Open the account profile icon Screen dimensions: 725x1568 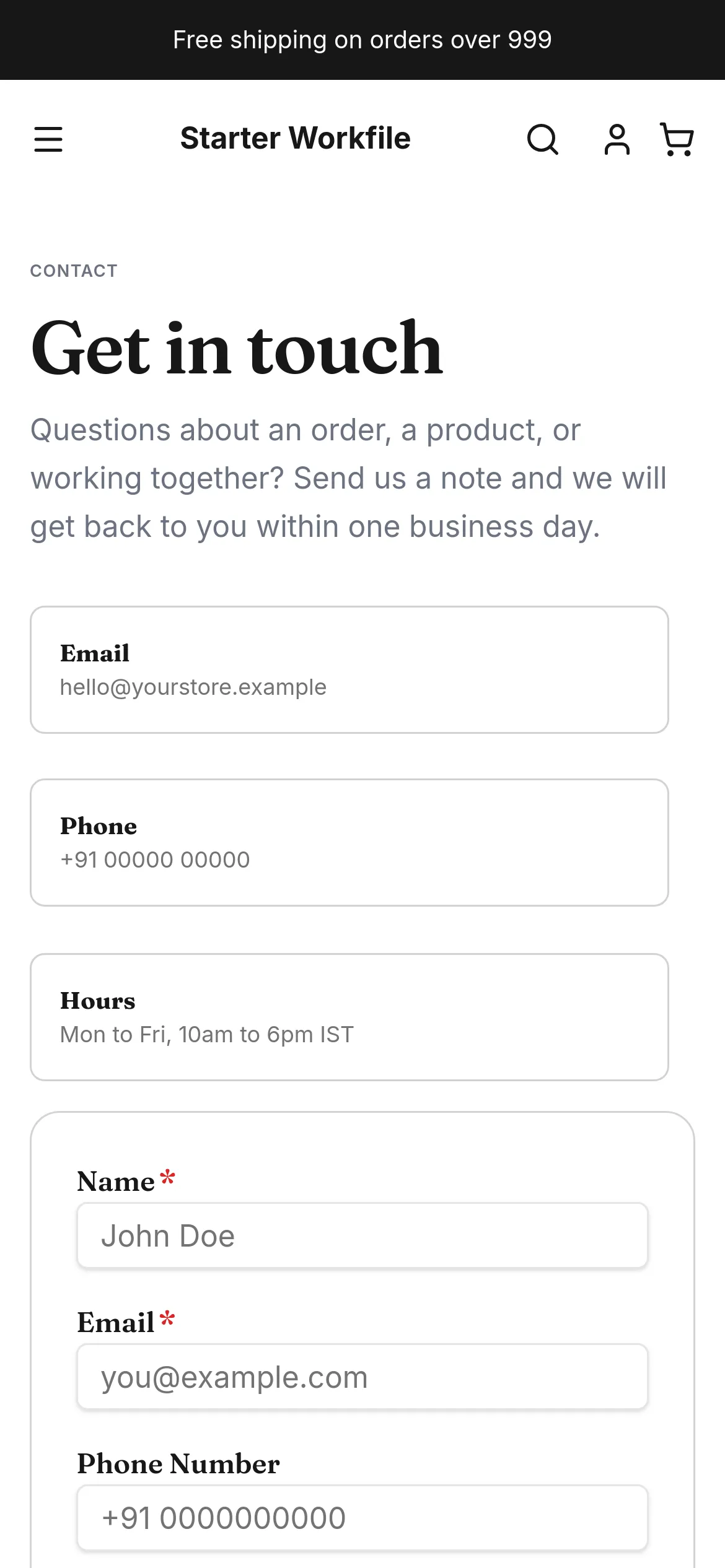coord(617,139)
